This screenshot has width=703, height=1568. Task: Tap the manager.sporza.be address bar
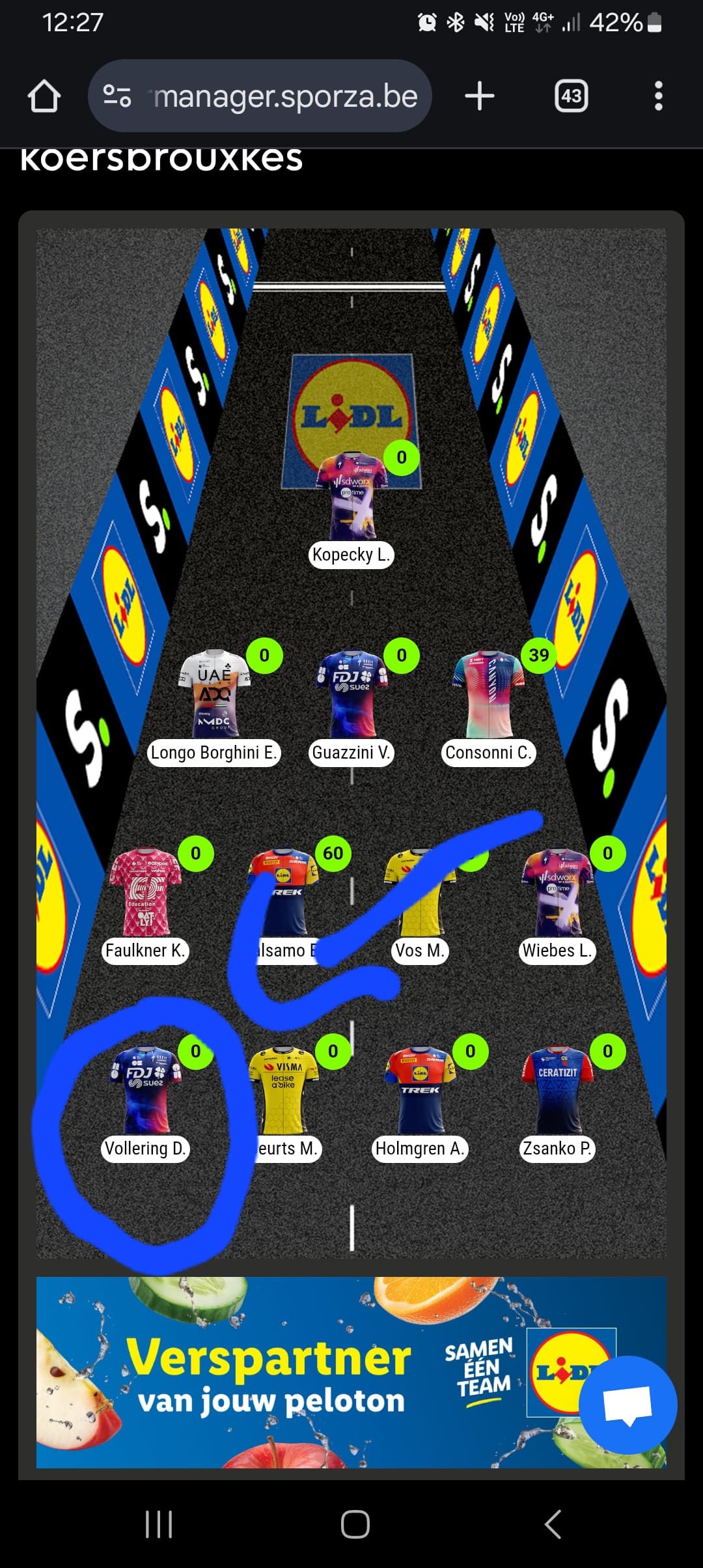pyautogui.click(x=260, y=96)
